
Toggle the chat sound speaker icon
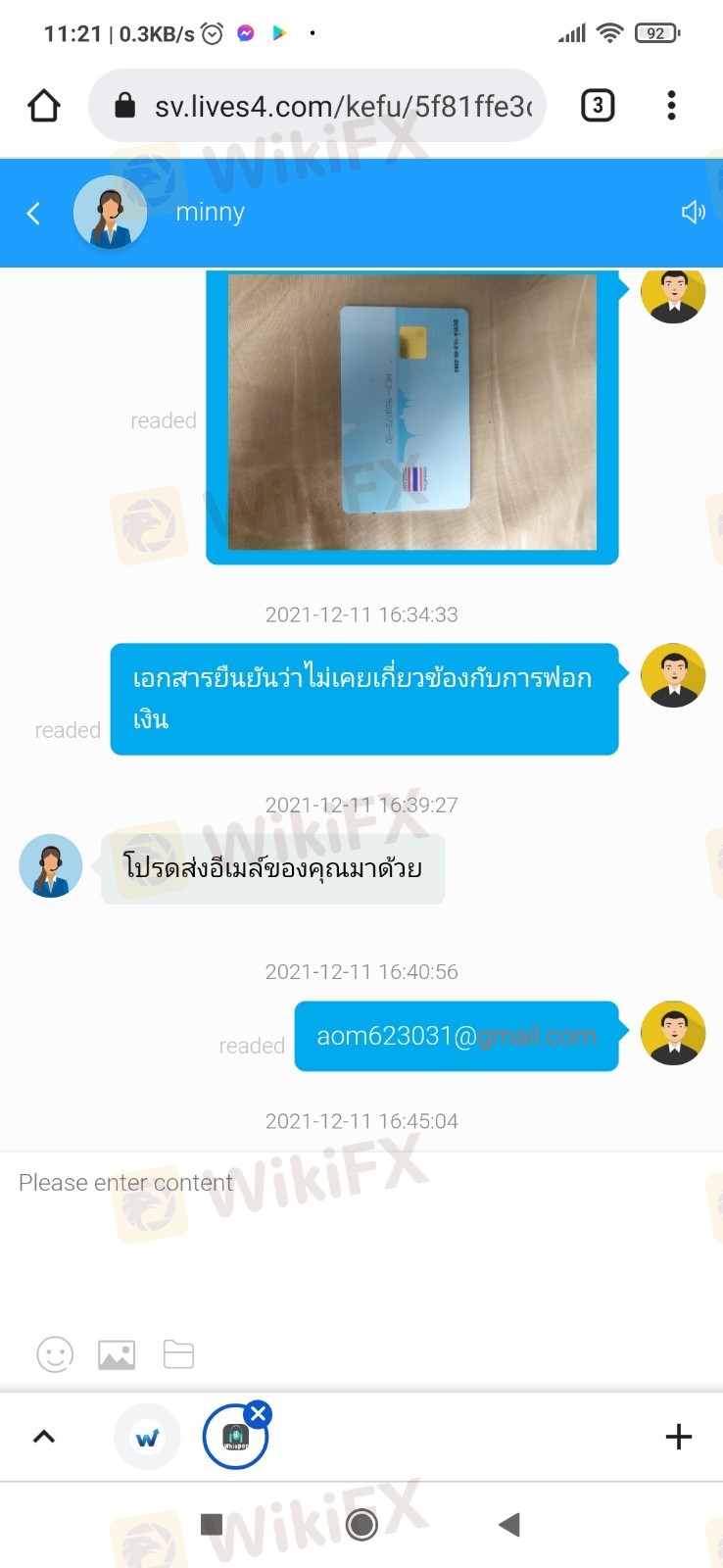[693, 212]
